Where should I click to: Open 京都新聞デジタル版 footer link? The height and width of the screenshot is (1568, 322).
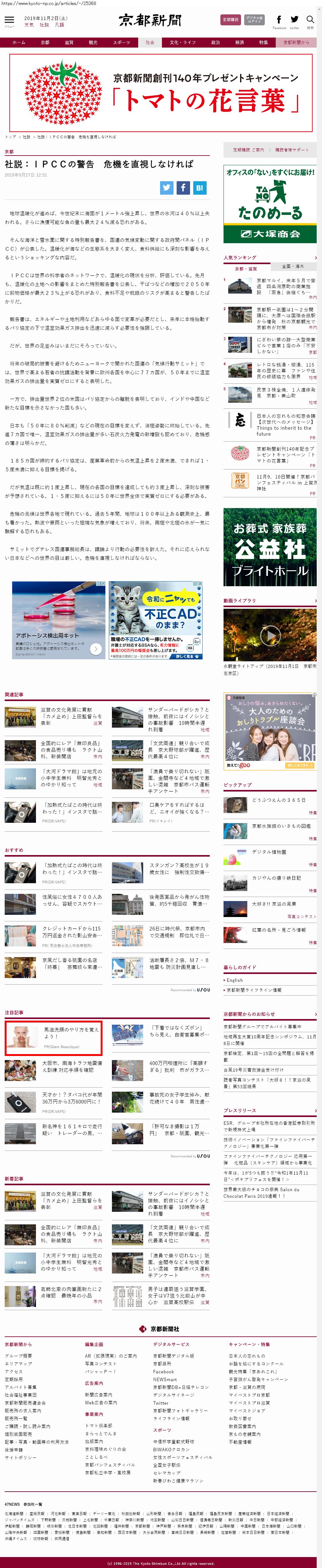(174, 1355)
